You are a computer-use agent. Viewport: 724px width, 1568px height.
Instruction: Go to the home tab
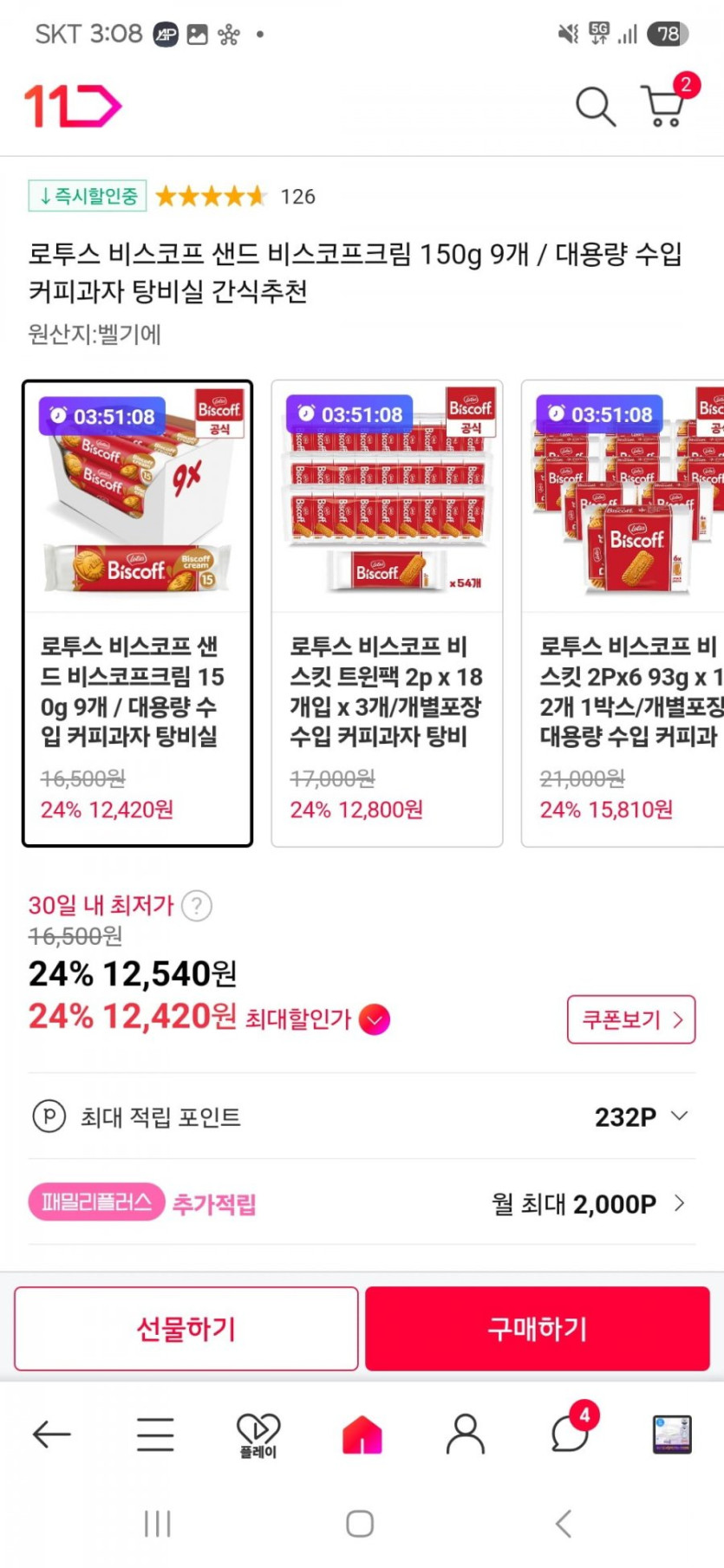pos(362,1434)
